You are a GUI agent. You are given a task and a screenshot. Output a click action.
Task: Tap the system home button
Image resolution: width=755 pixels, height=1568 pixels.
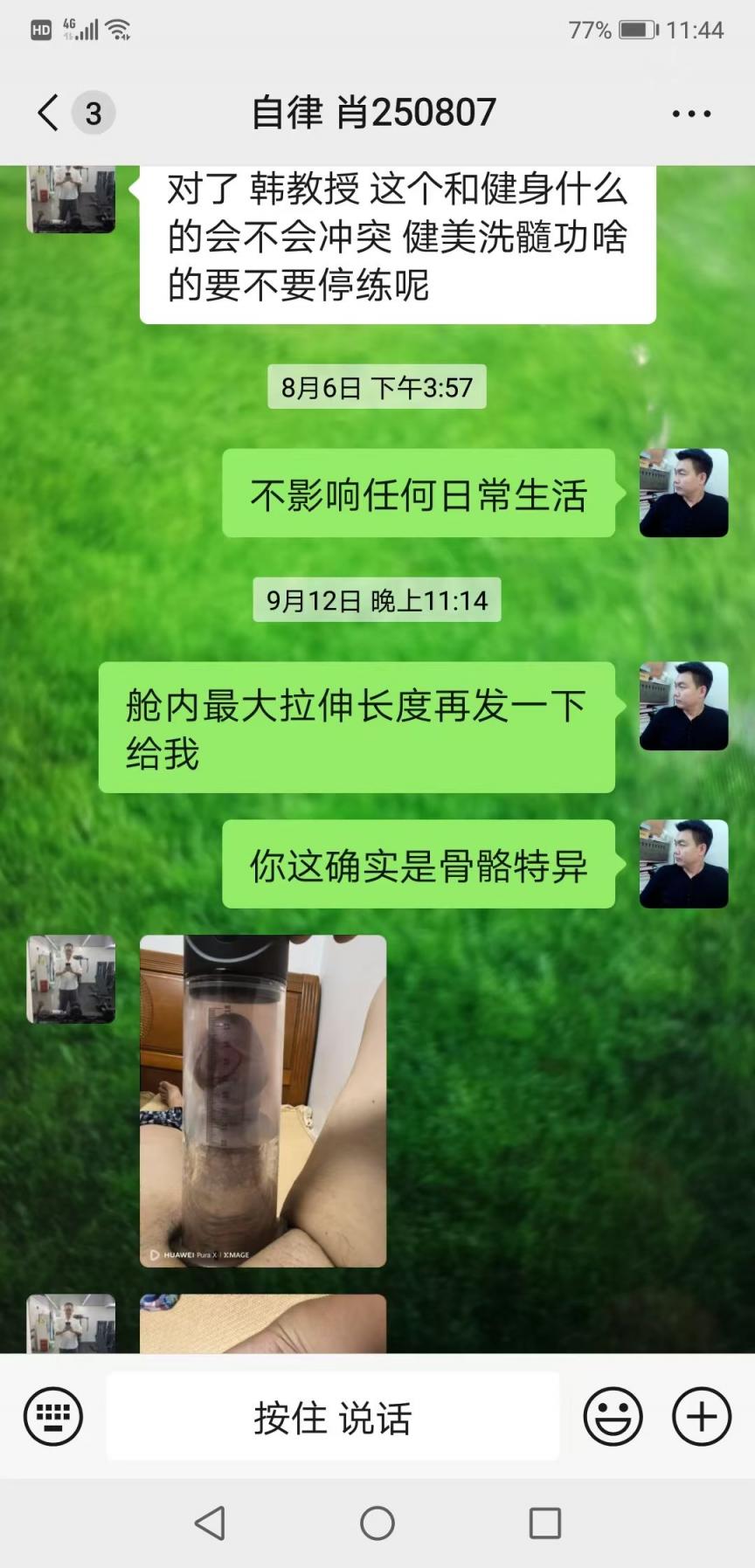377,1523
